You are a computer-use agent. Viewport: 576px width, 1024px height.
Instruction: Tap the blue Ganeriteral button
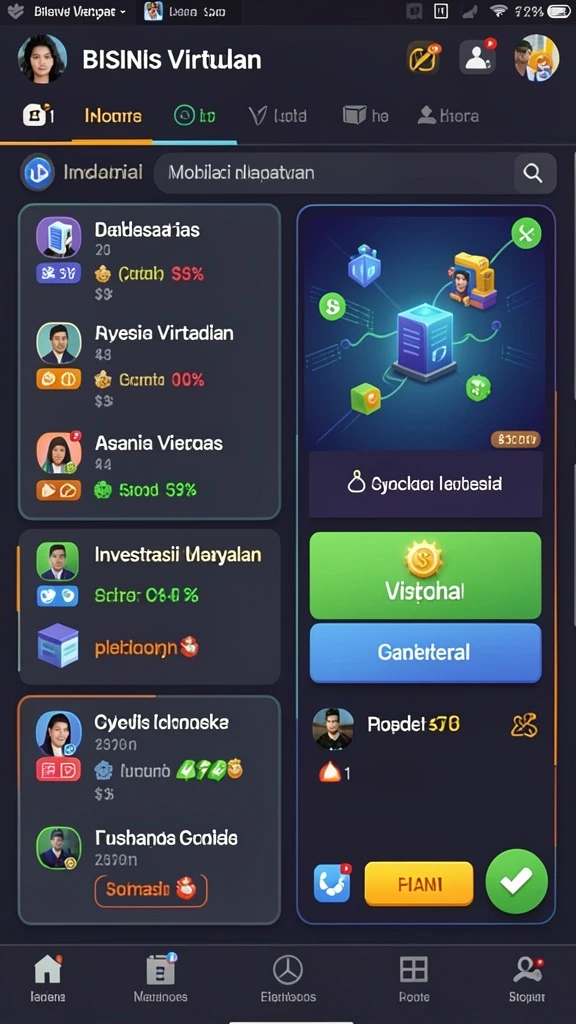425,652
